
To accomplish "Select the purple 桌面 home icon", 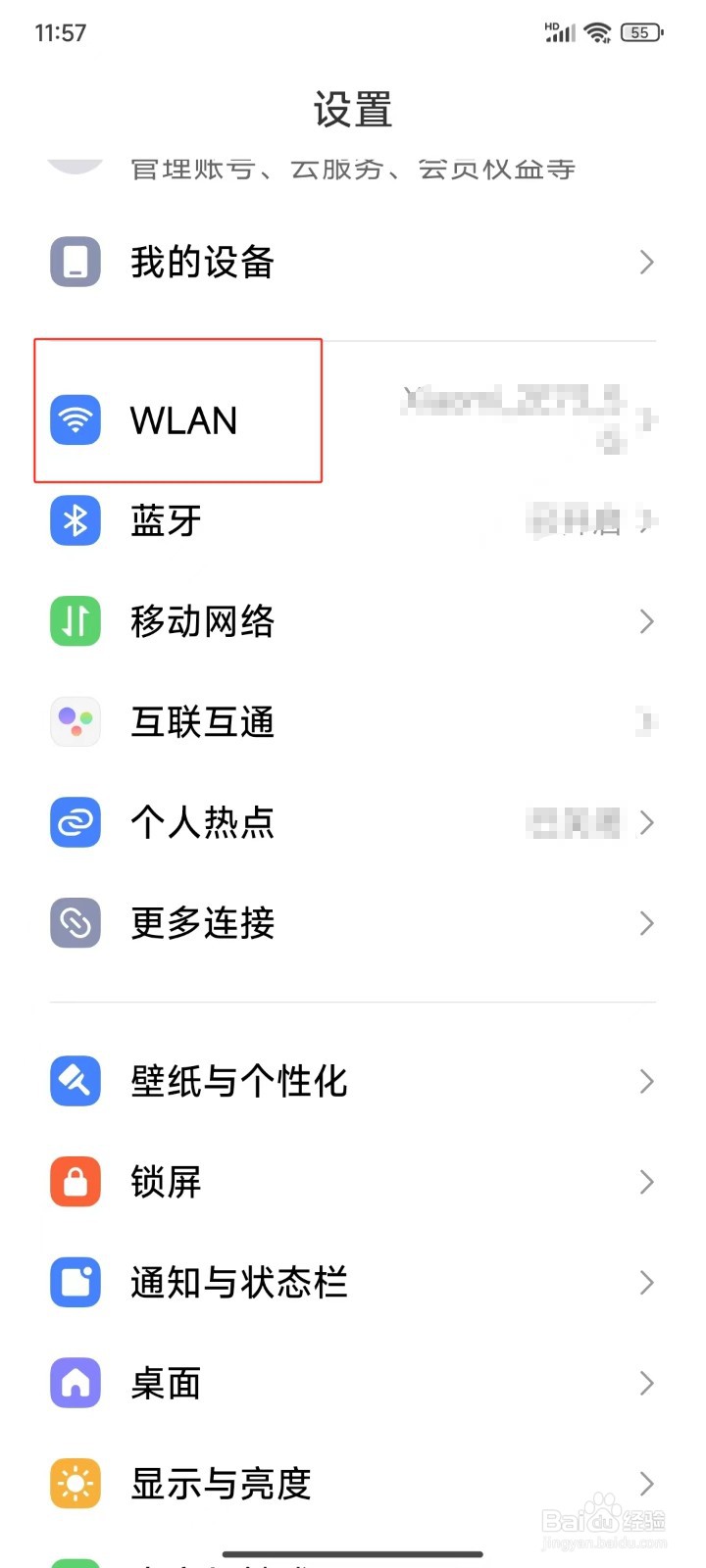I will coord(75,1383).
